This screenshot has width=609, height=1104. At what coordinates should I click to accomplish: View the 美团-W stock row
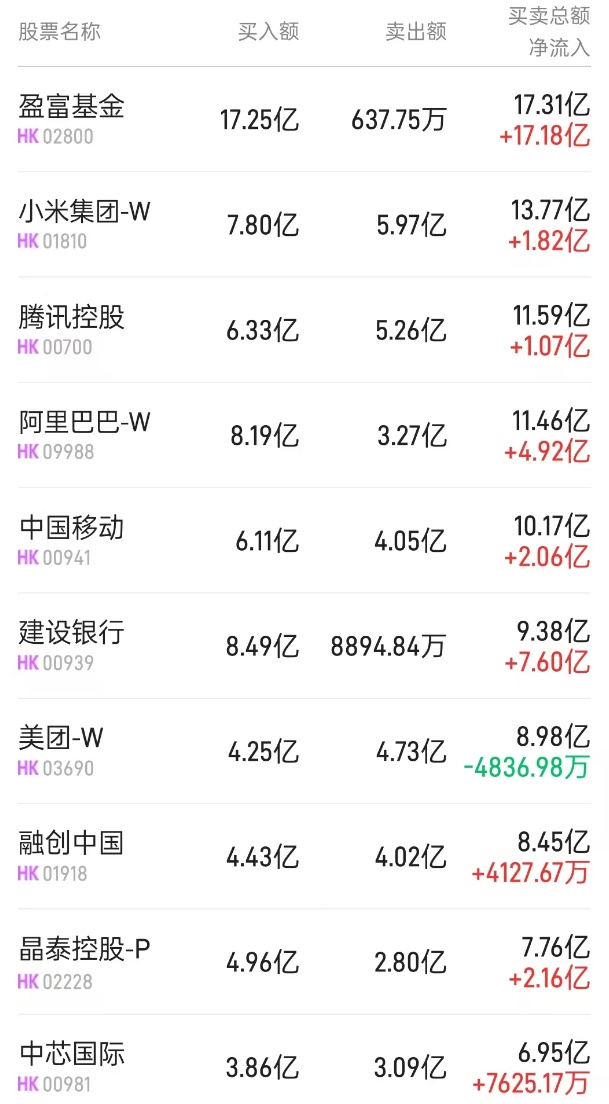tap(62, 739)
